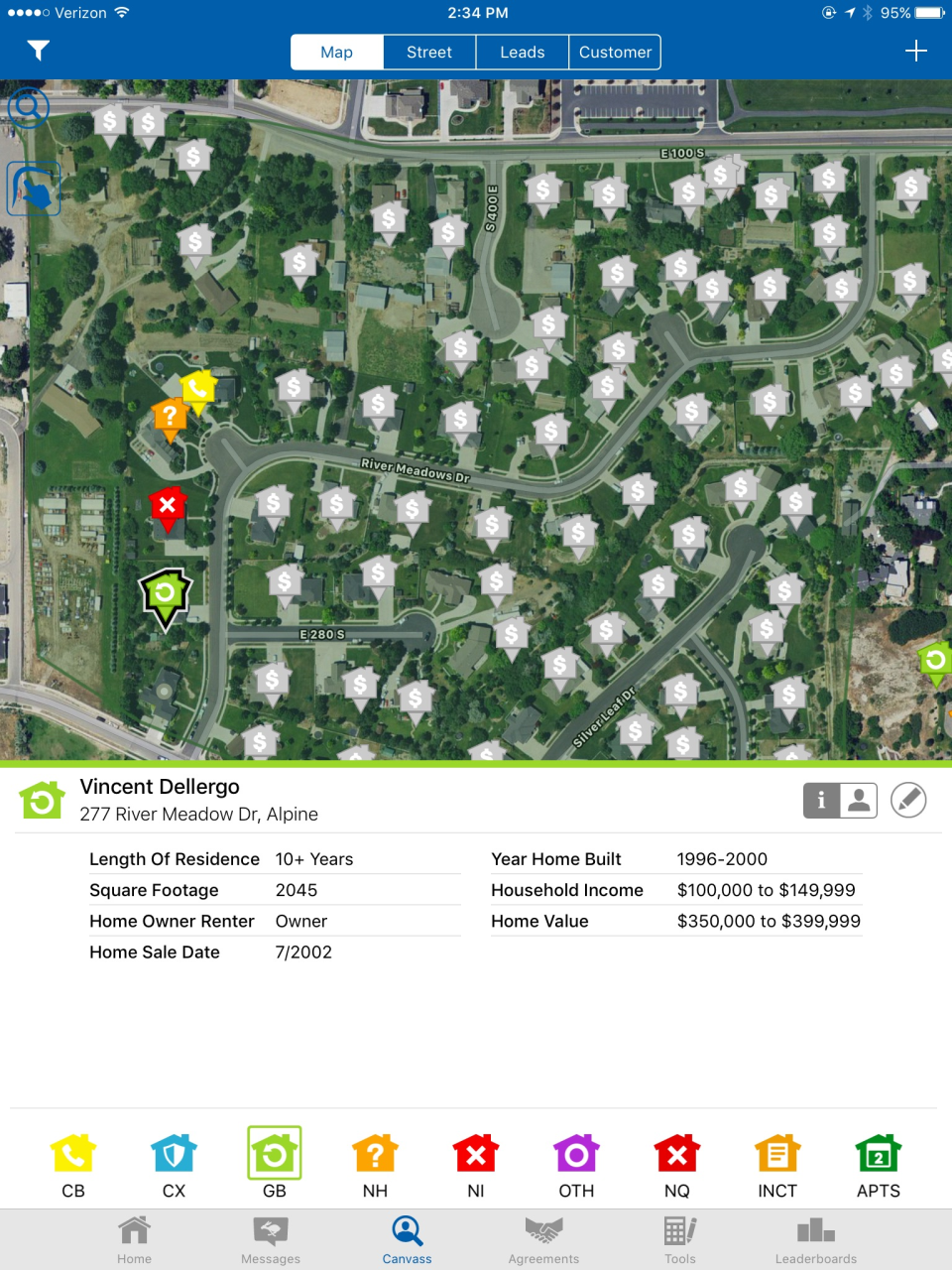Activate the map area selection tool
Viewport: 952px width, 1270px height.
[x=34, y=189]
